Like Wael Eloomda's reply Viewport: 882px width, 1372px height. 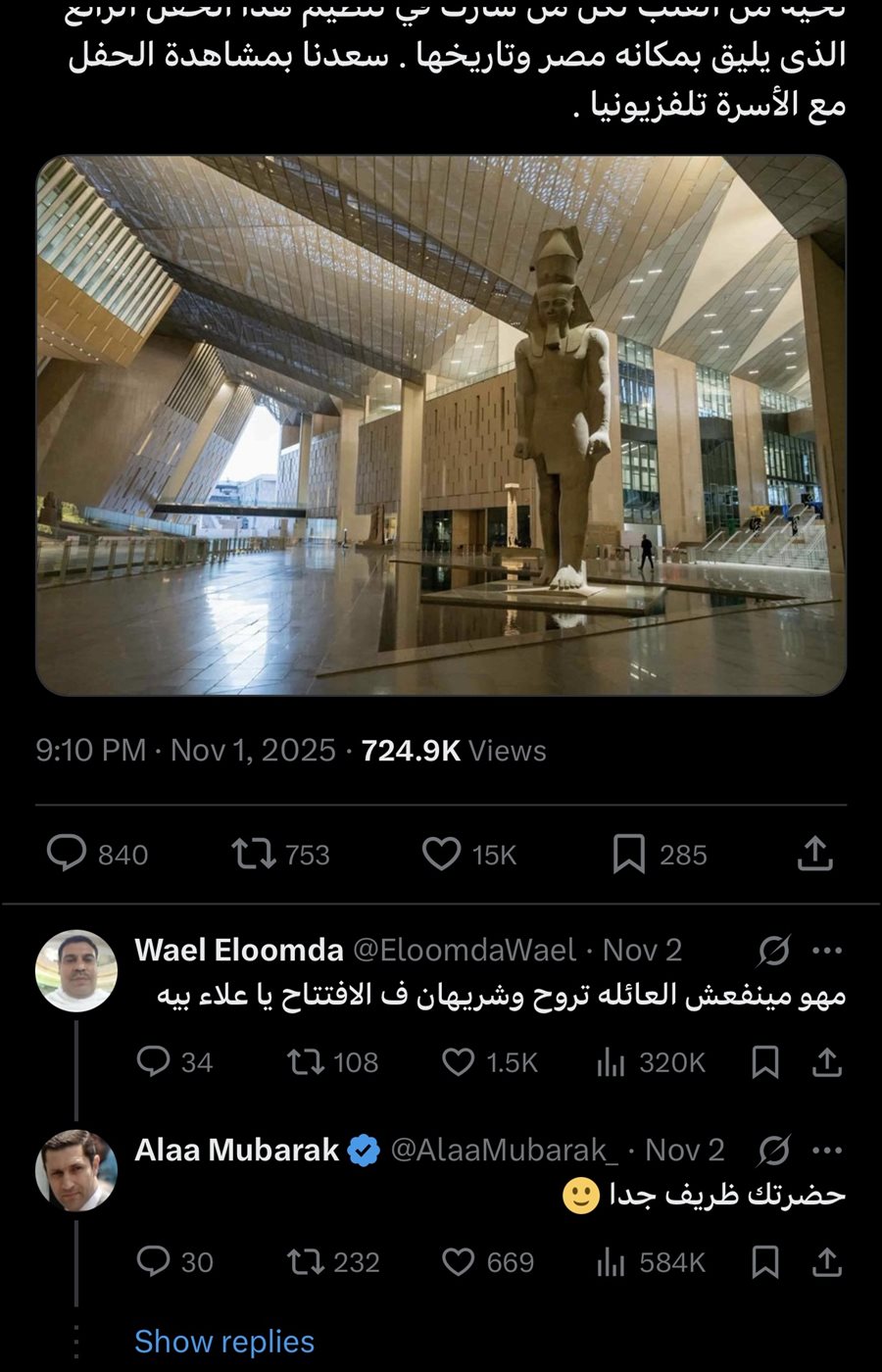click(x=459, y=1061)
